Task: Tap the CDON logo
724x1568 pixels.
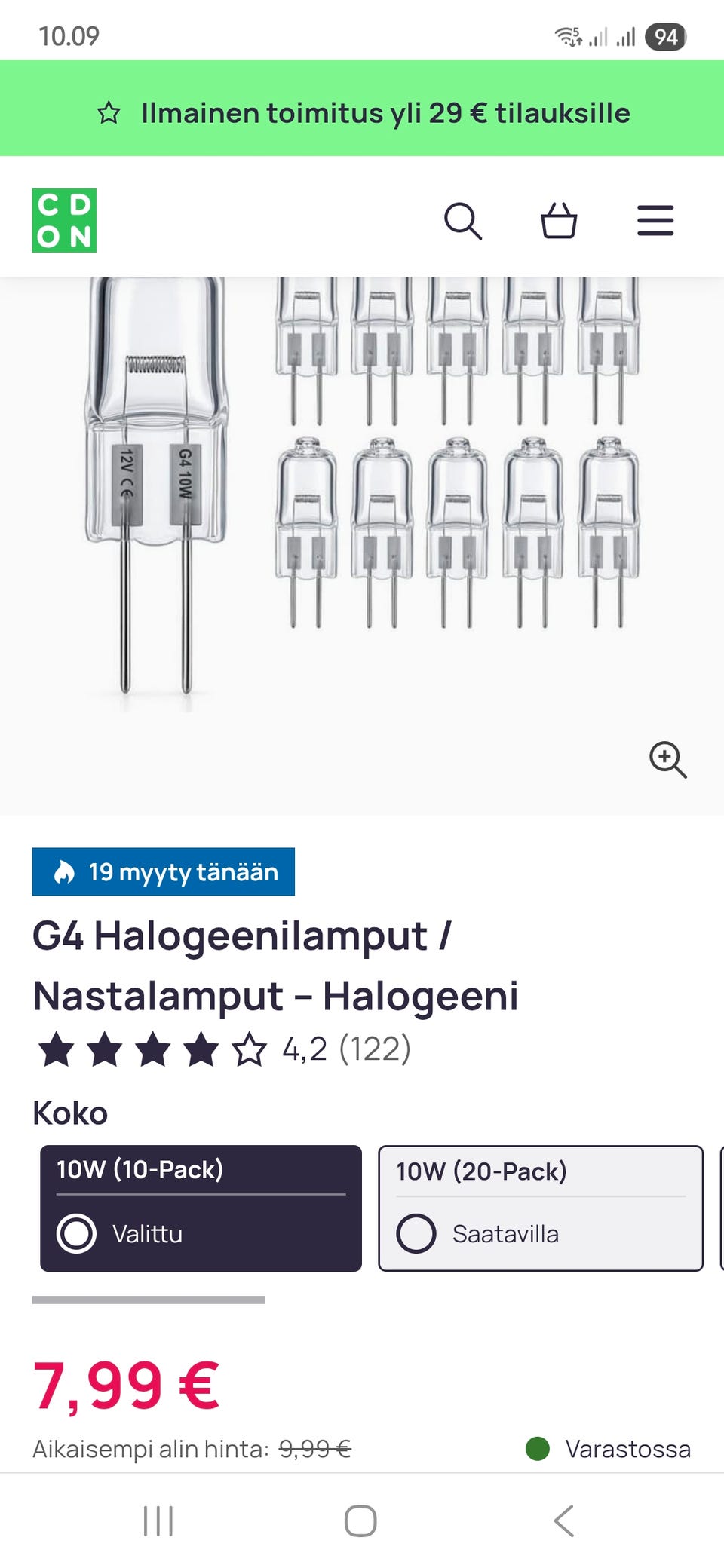Action: click(x=64, y=221)
